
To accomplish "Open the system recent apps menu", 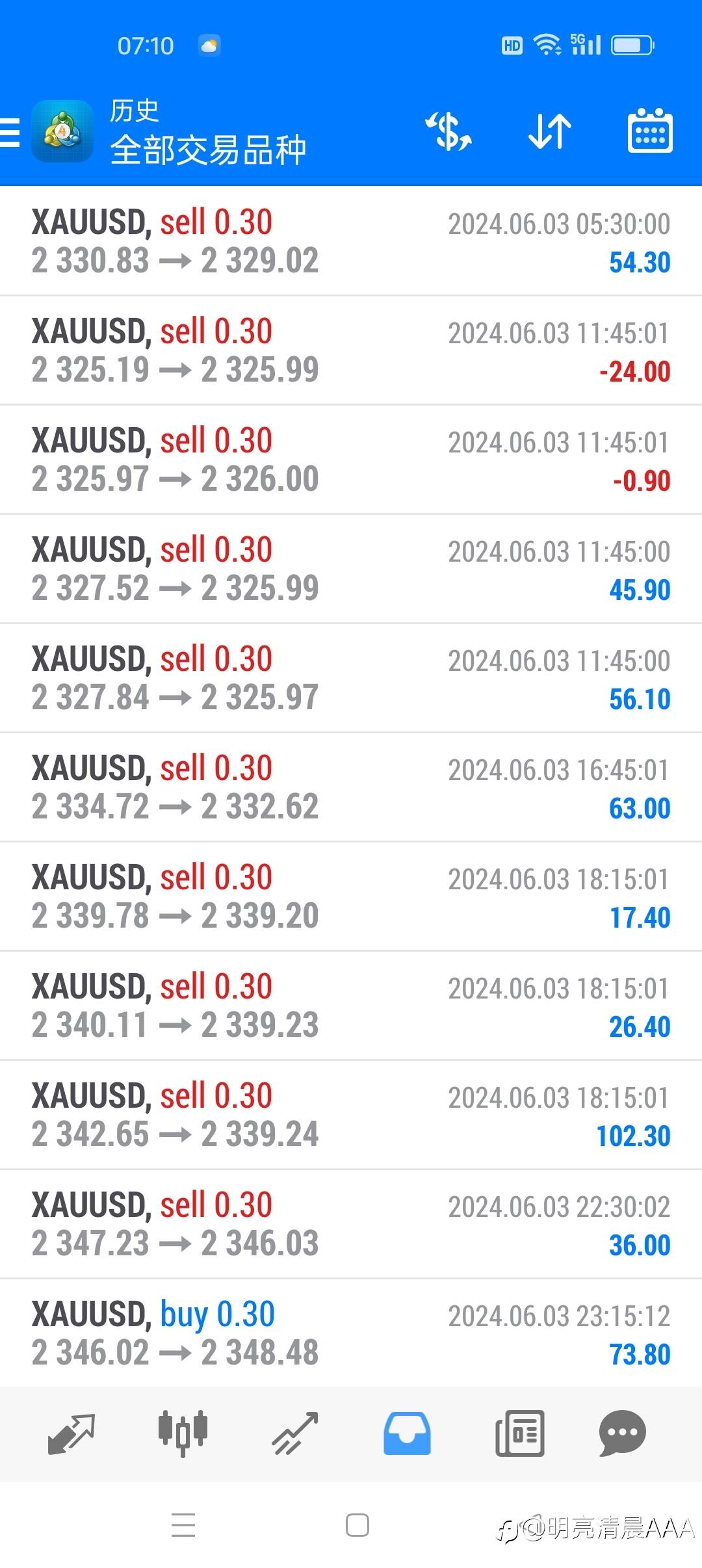I will [183, 1525].
